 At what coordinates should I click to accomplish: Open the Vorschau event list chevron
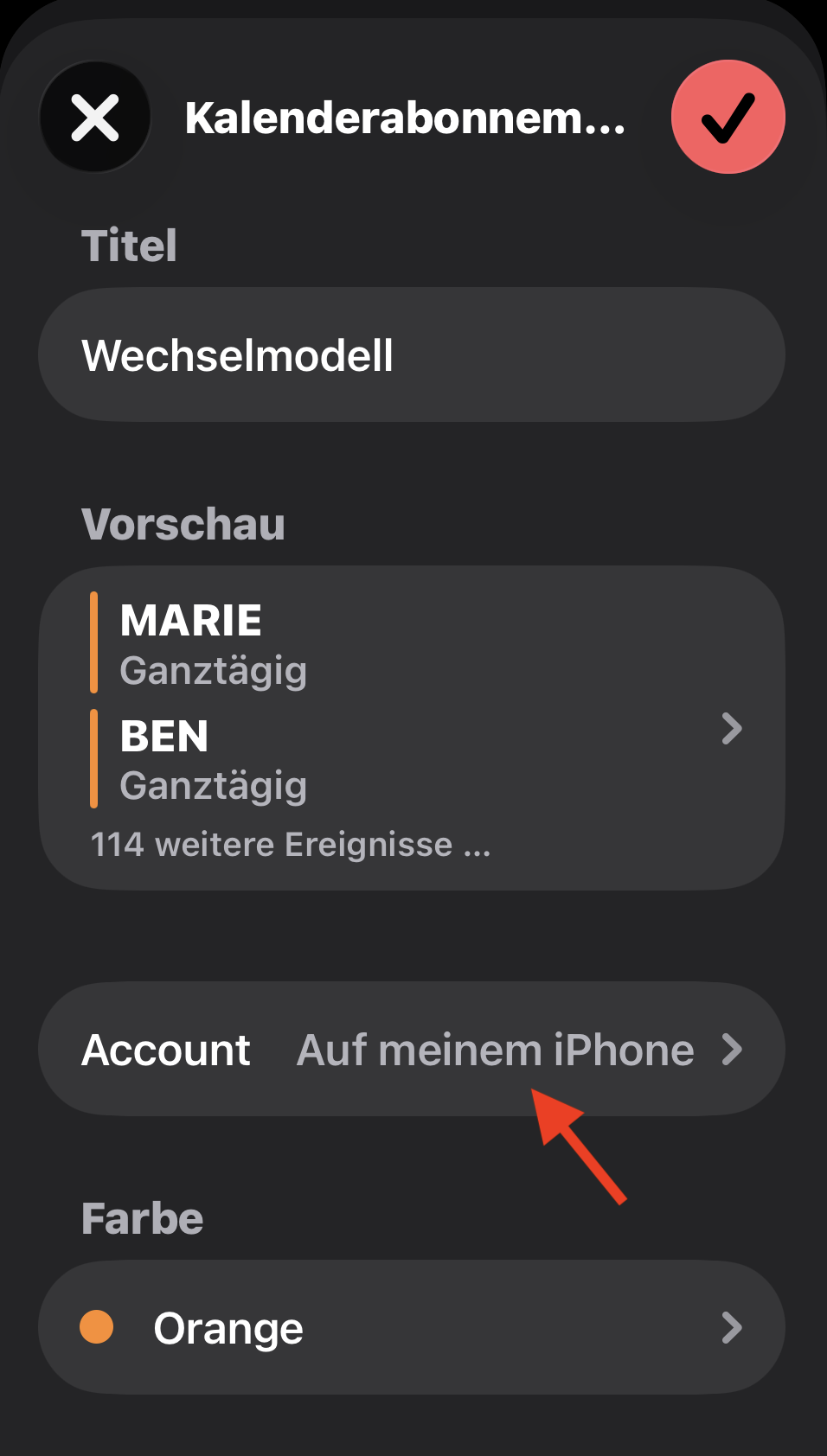(731, 729)
